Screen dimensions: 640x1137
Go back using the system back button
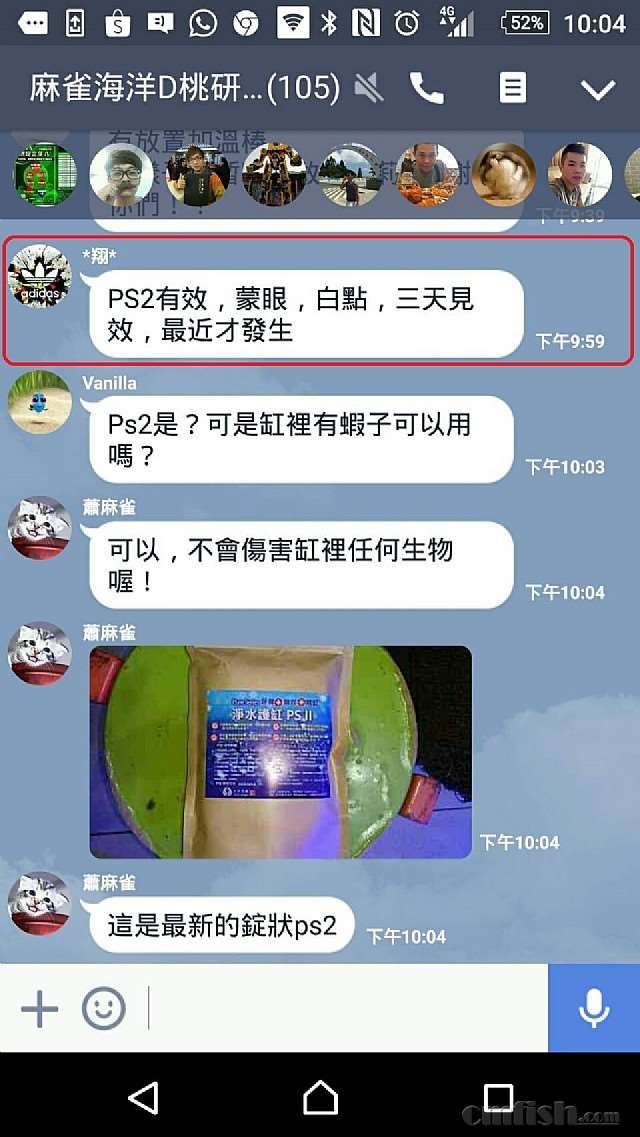[143, 1097]
